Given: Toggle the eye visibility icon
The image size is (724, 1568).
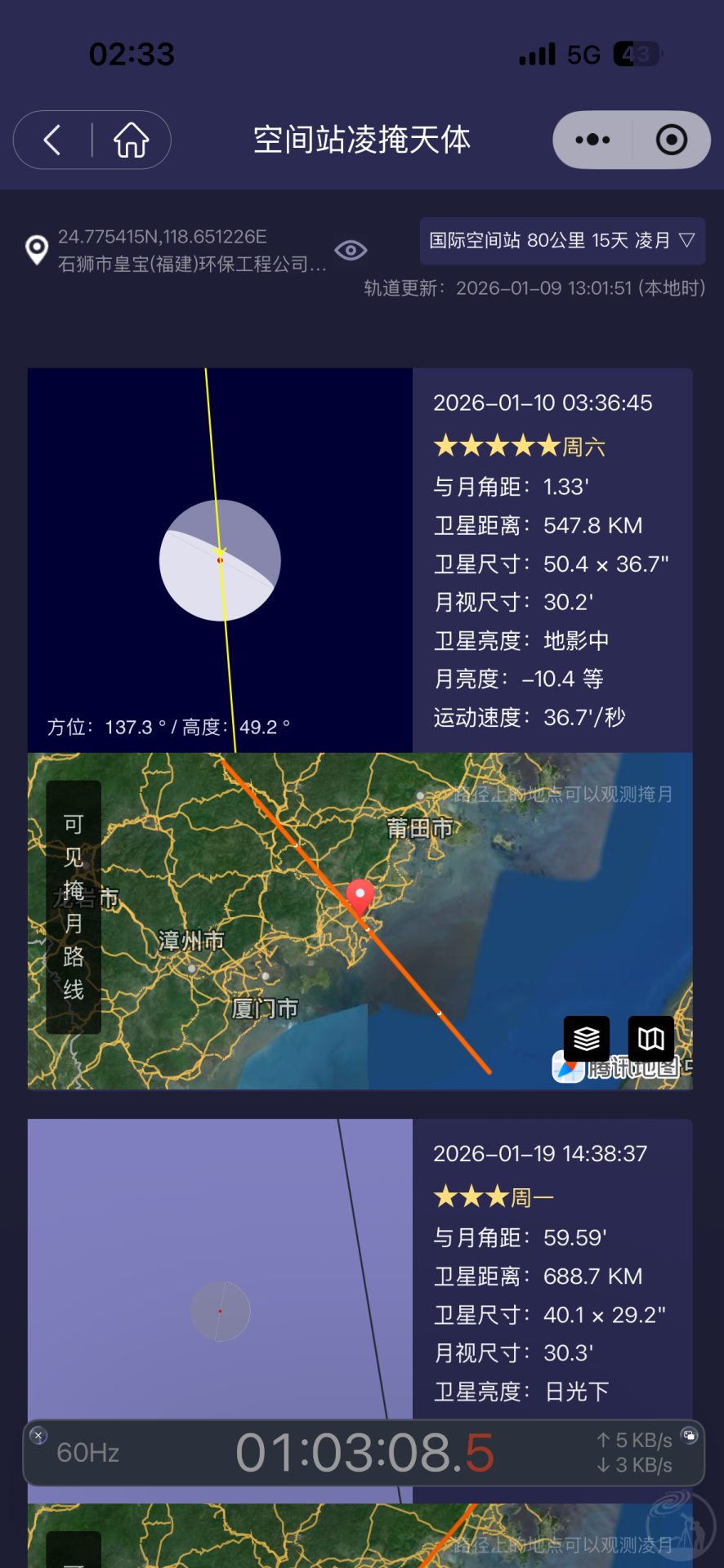Looking at the screenshot, I should click(351, 251).
